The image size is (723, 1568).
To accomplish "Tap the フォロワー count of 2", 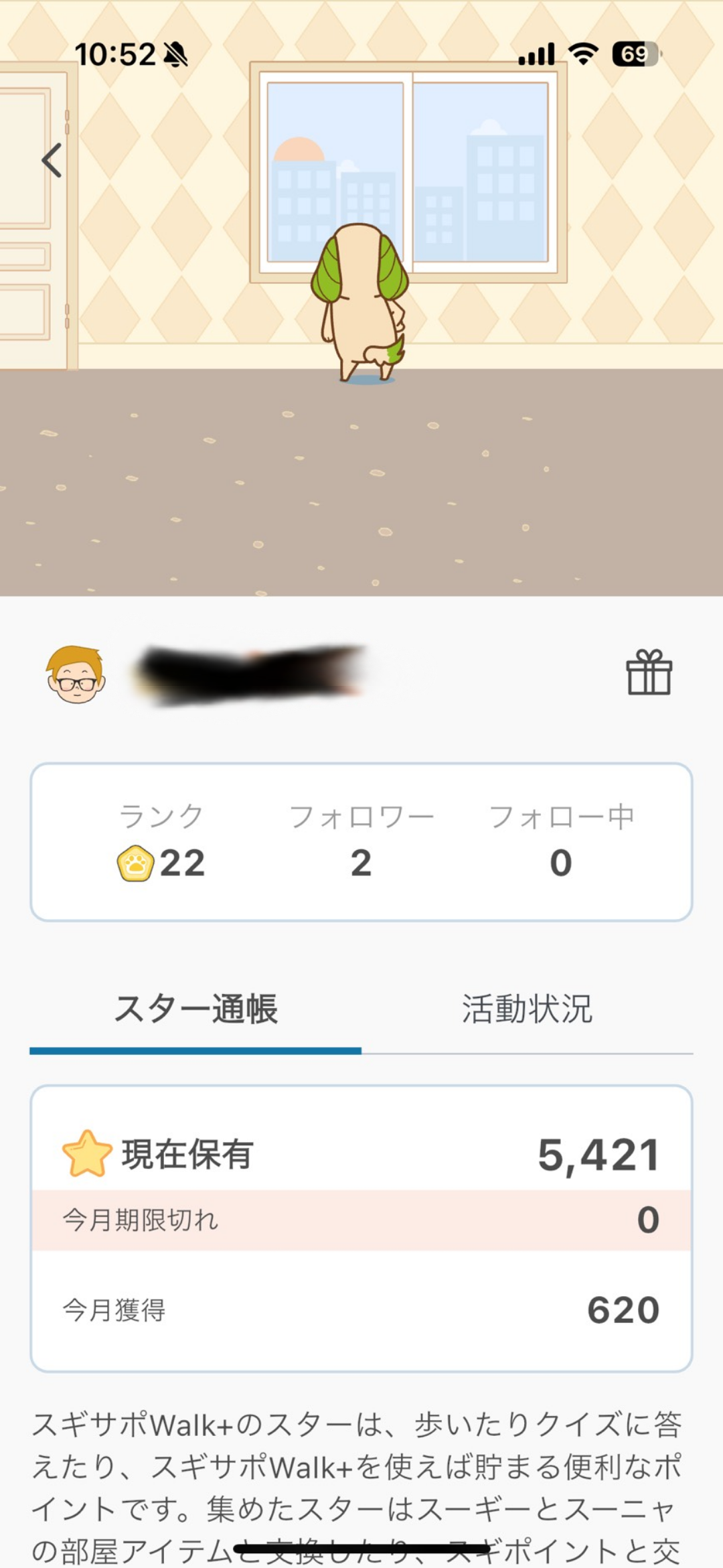I will [x=361, y=864].
